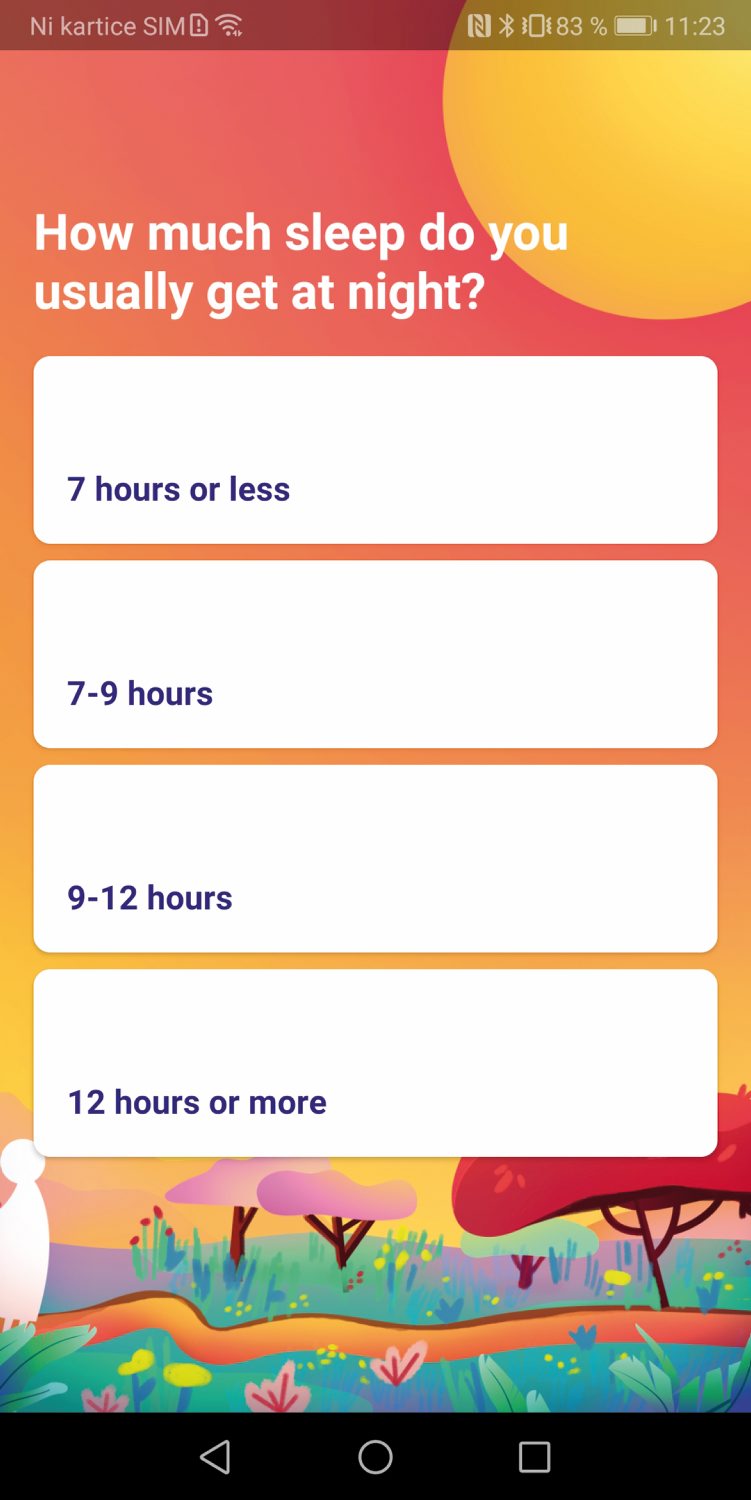Go back using the system back button
The width and height of the screenshot is (751, 1500).
(x=216, y=1457)
